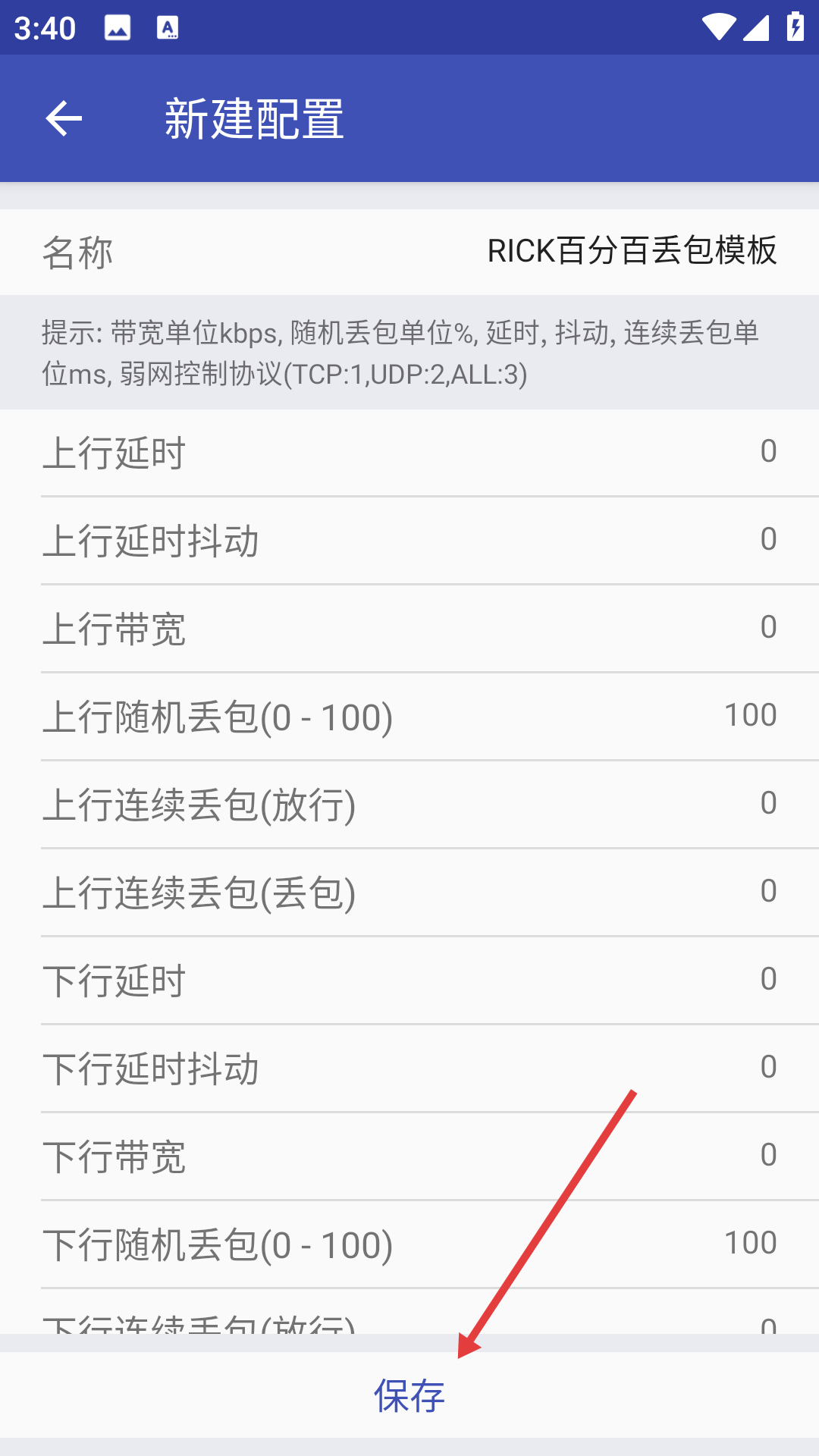Set the 上行带宽 value

[409, 629]
